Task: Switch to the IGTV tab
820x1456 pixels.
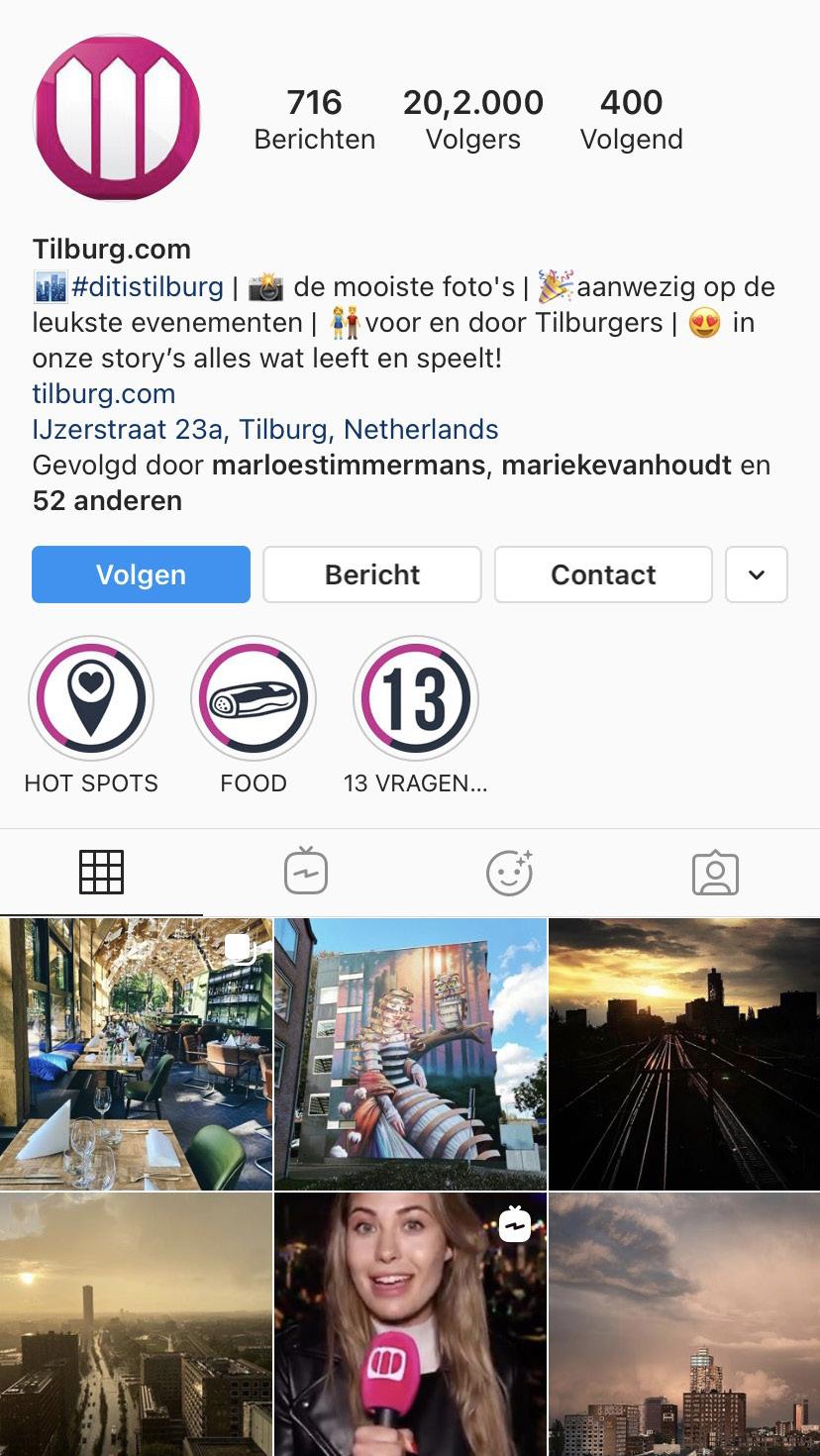Action: point(306,873)
